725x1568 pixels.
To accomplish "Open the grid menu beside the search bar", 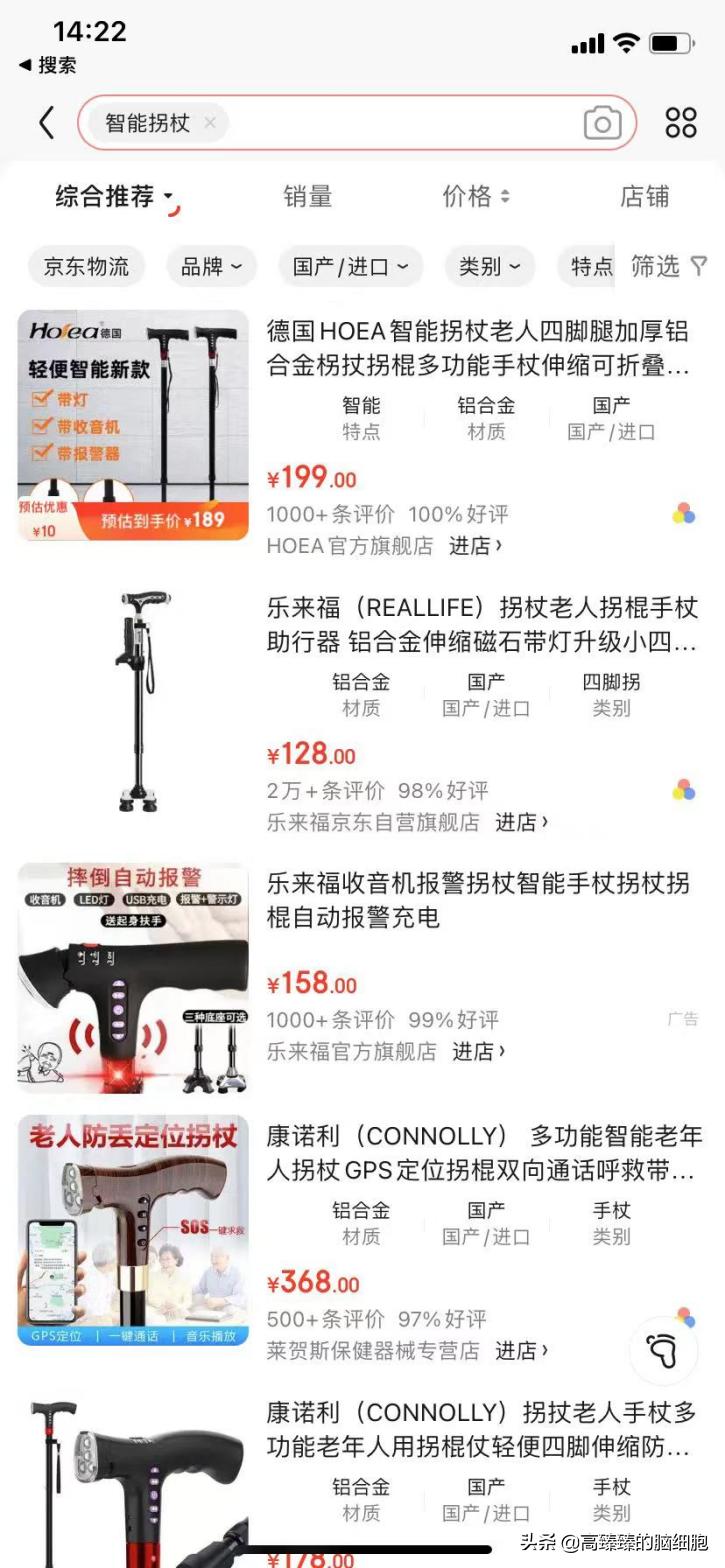I will (x=680, y=122).
